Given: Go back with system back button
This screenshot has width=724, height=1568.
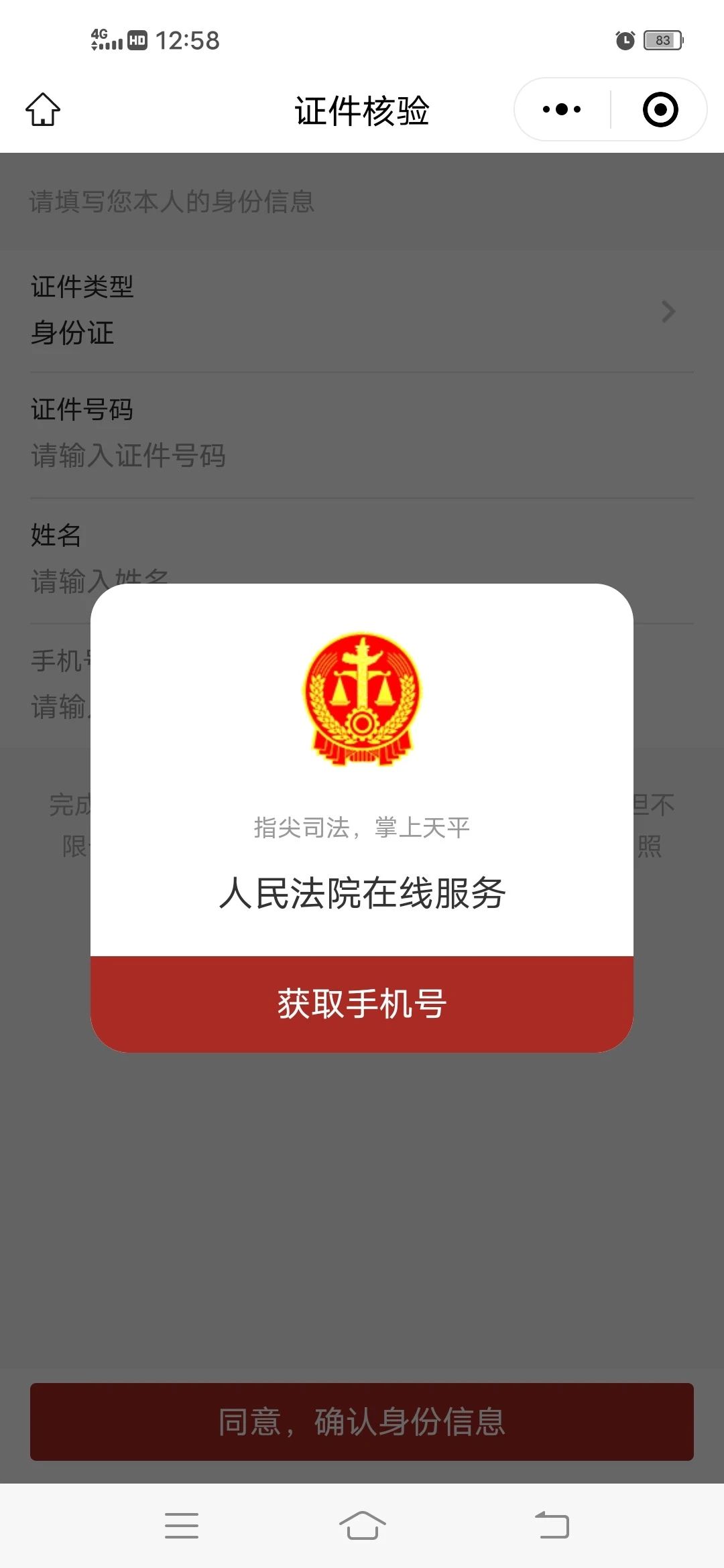Looking at the screenshot, I should coord(552,1525).
